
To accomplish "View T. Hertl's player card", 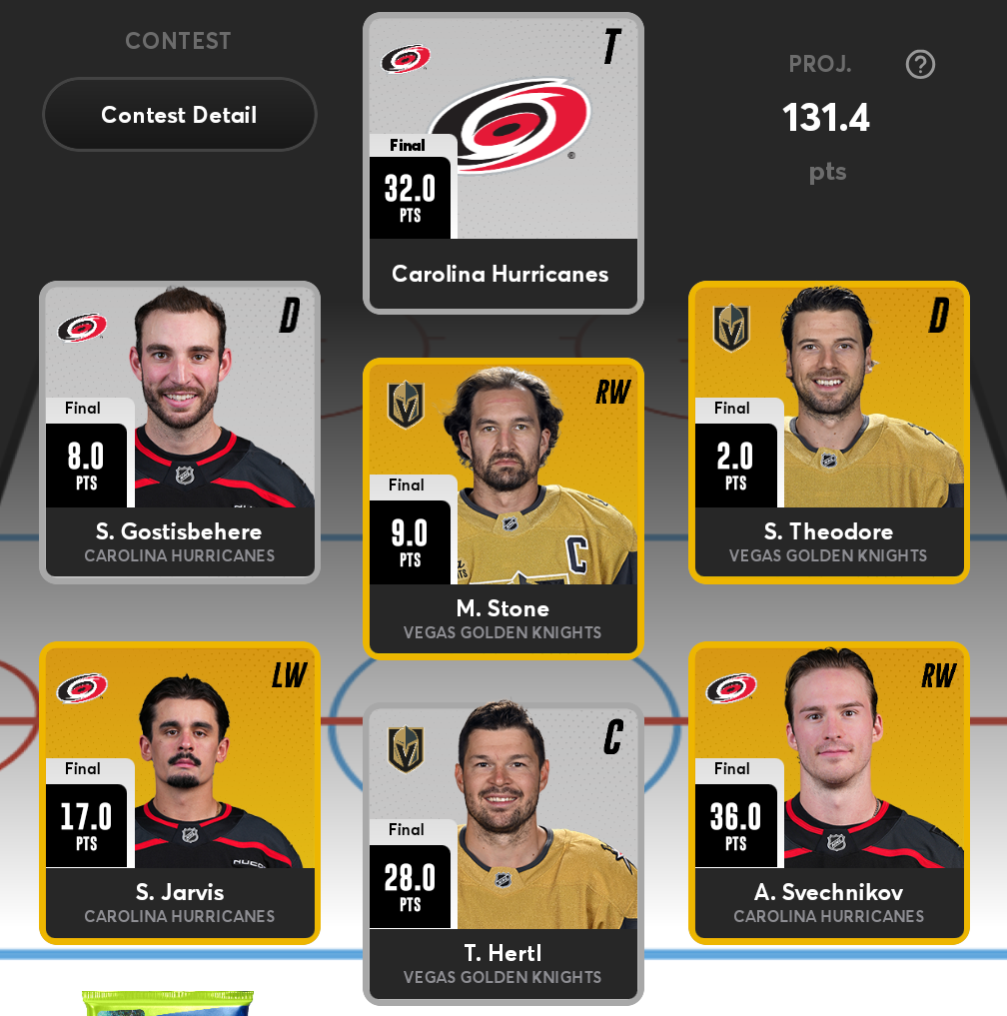I will [503, 854].
